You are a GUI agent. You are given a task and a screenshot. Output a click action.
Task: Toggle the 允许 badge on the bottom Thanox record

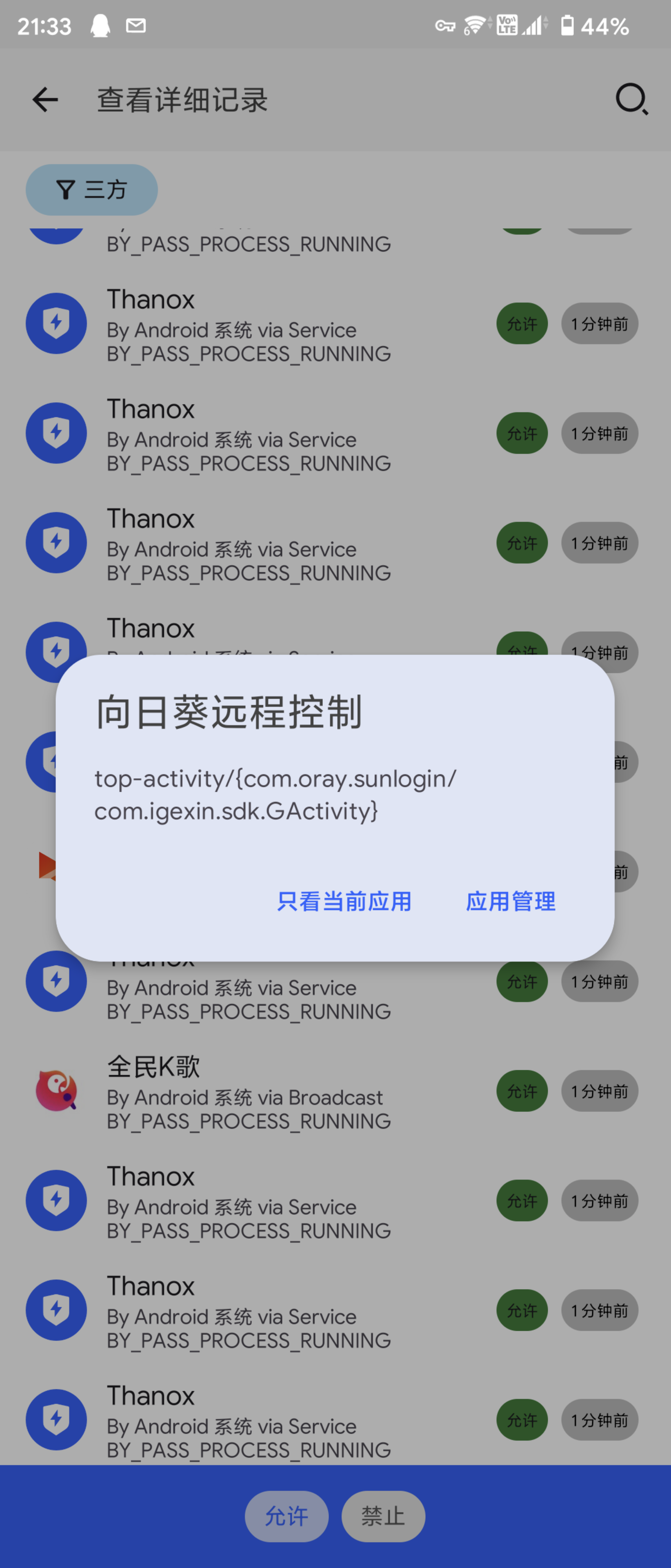tap(521, 1419)
